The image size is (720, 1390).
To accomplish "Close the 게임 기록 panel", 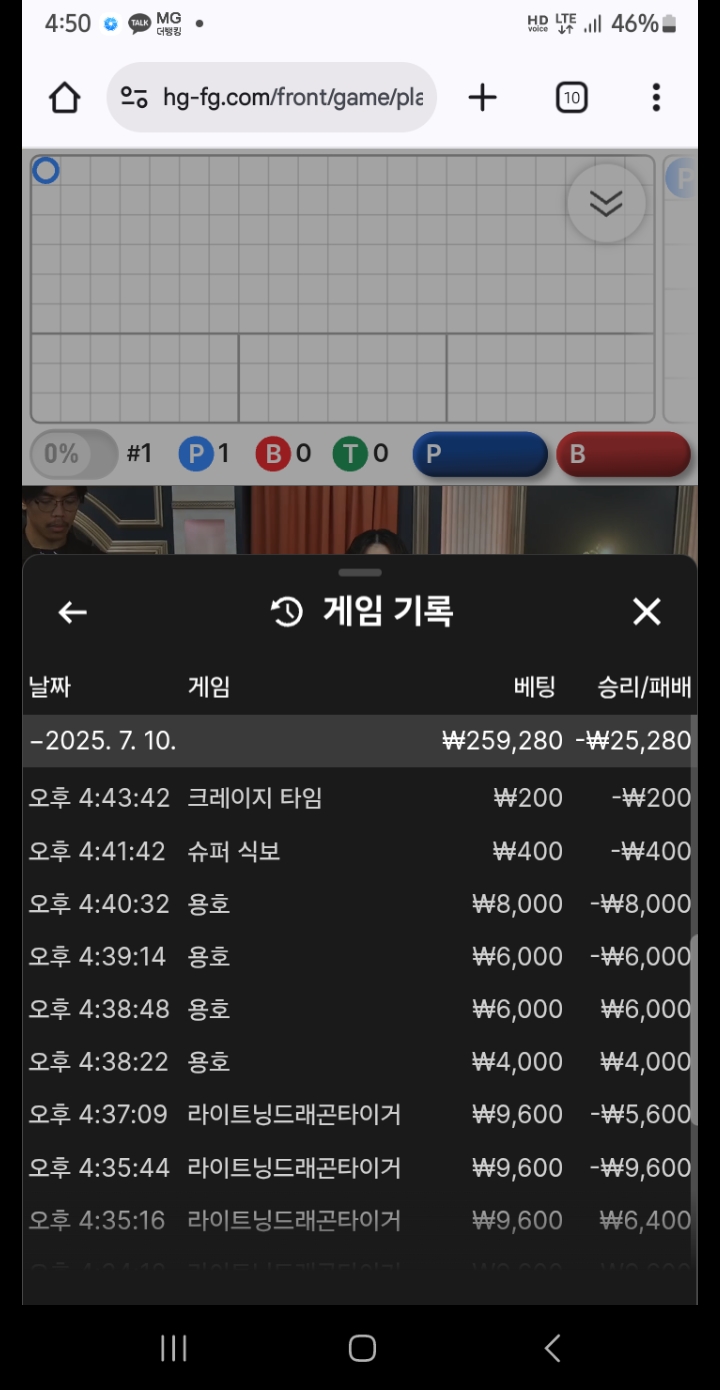I will point(647,612).
